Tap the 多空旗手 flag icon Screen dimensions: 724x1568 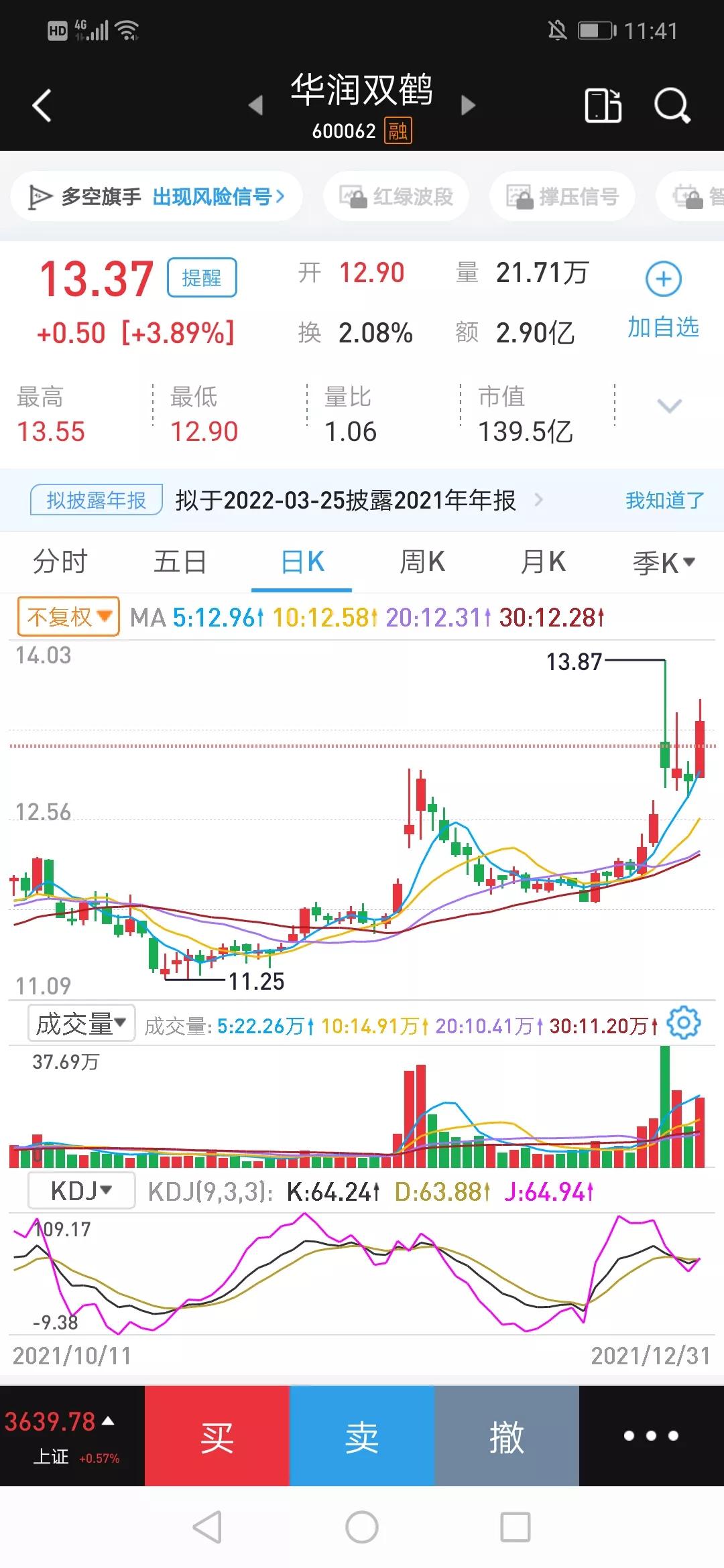click(x=40, y=196)
